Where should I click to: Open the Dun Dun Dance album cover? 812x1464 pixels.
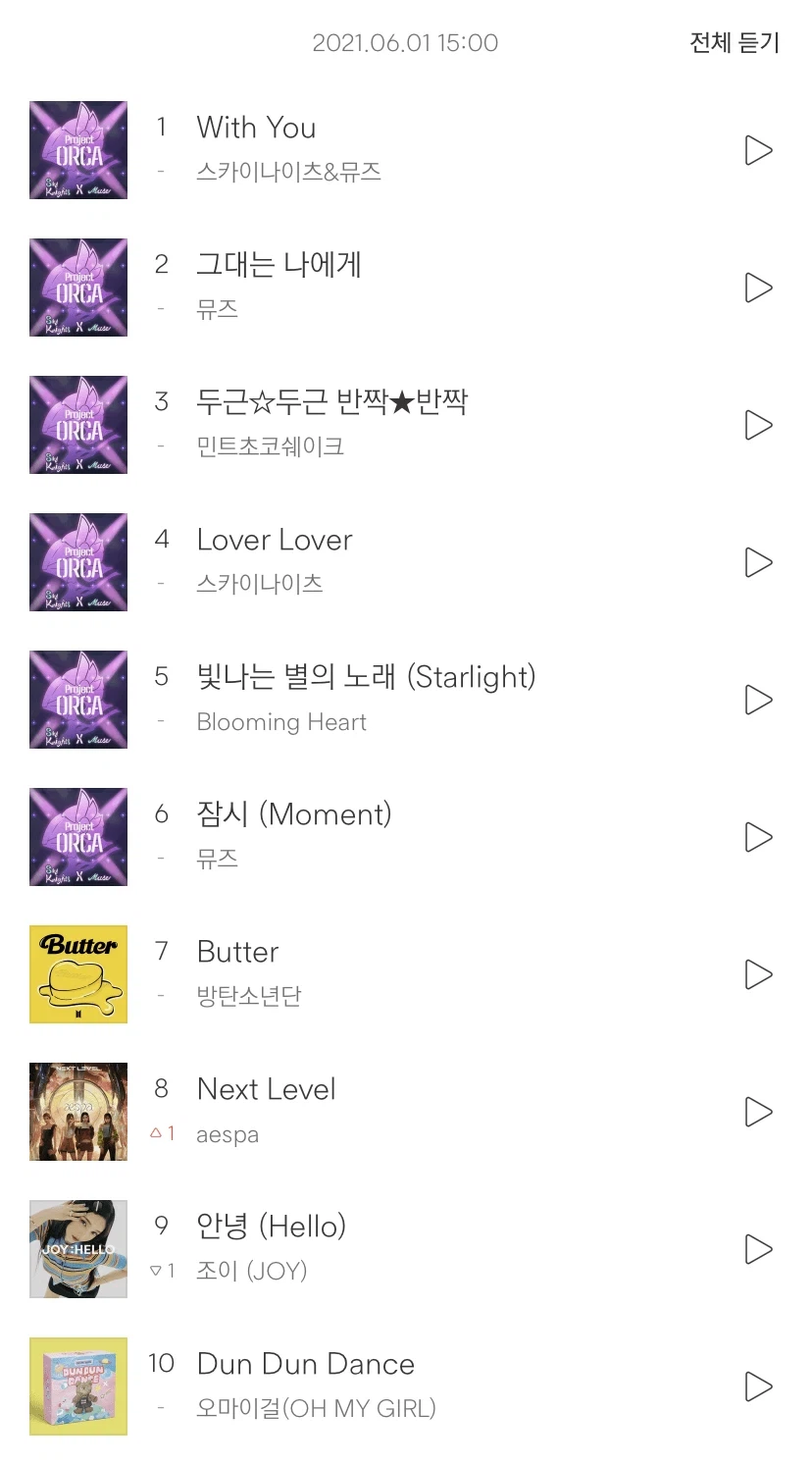click(78, 1386)
